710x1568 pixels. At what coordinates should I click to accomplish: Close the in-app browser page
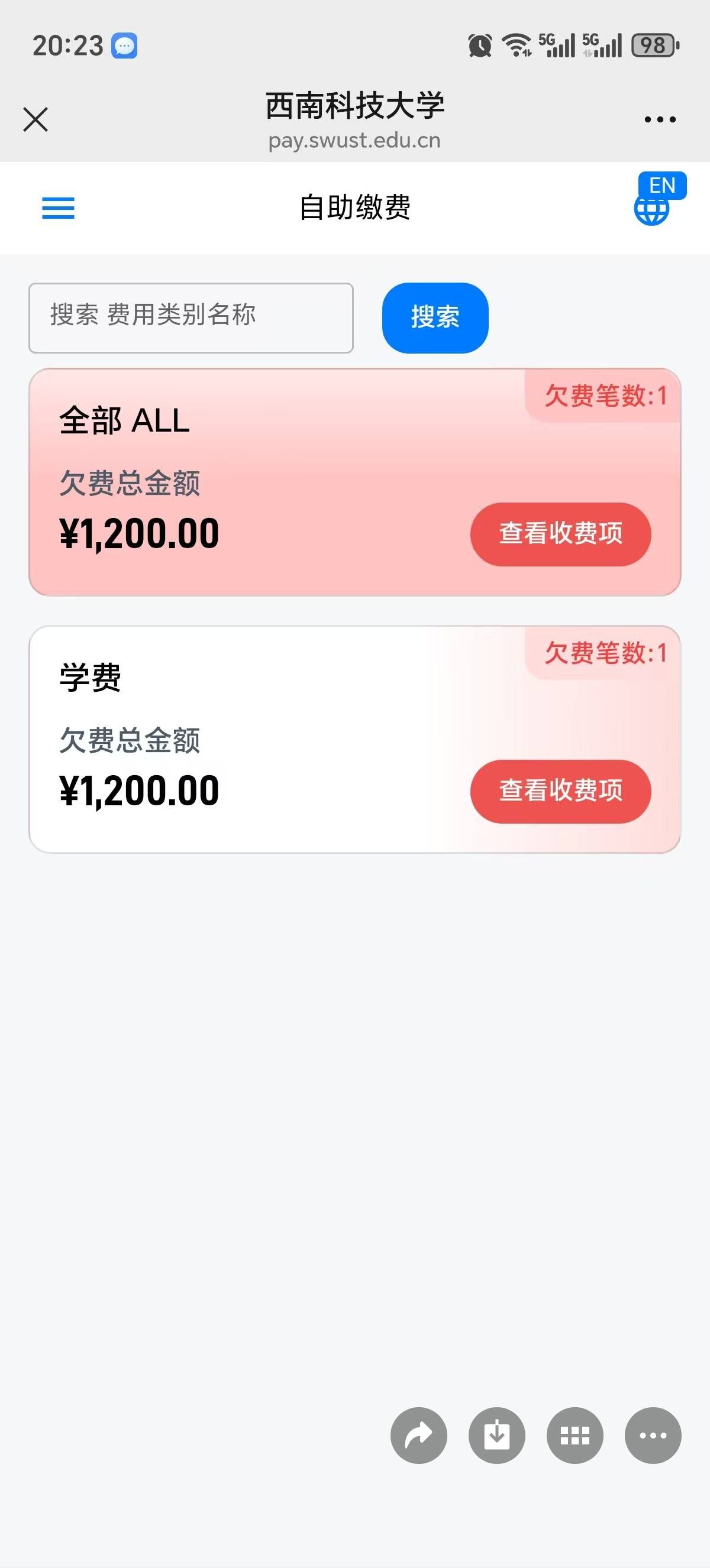(x=35, y=119)
